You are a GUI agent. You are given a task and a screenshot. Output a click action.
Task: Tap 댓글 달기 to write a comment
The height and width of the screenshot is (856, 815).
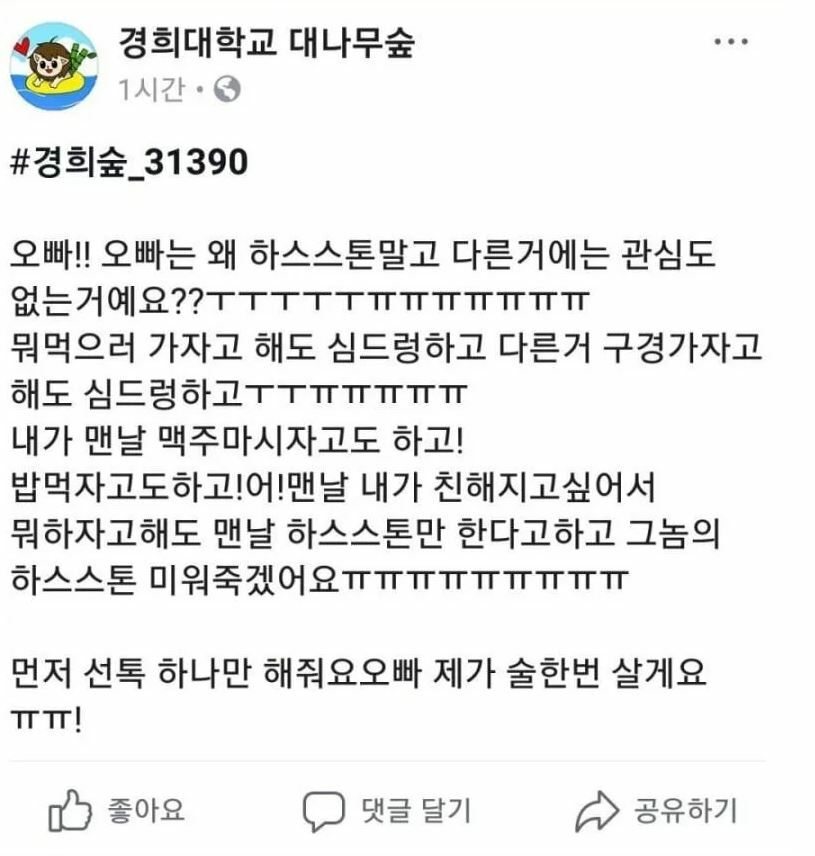point(386,811)
